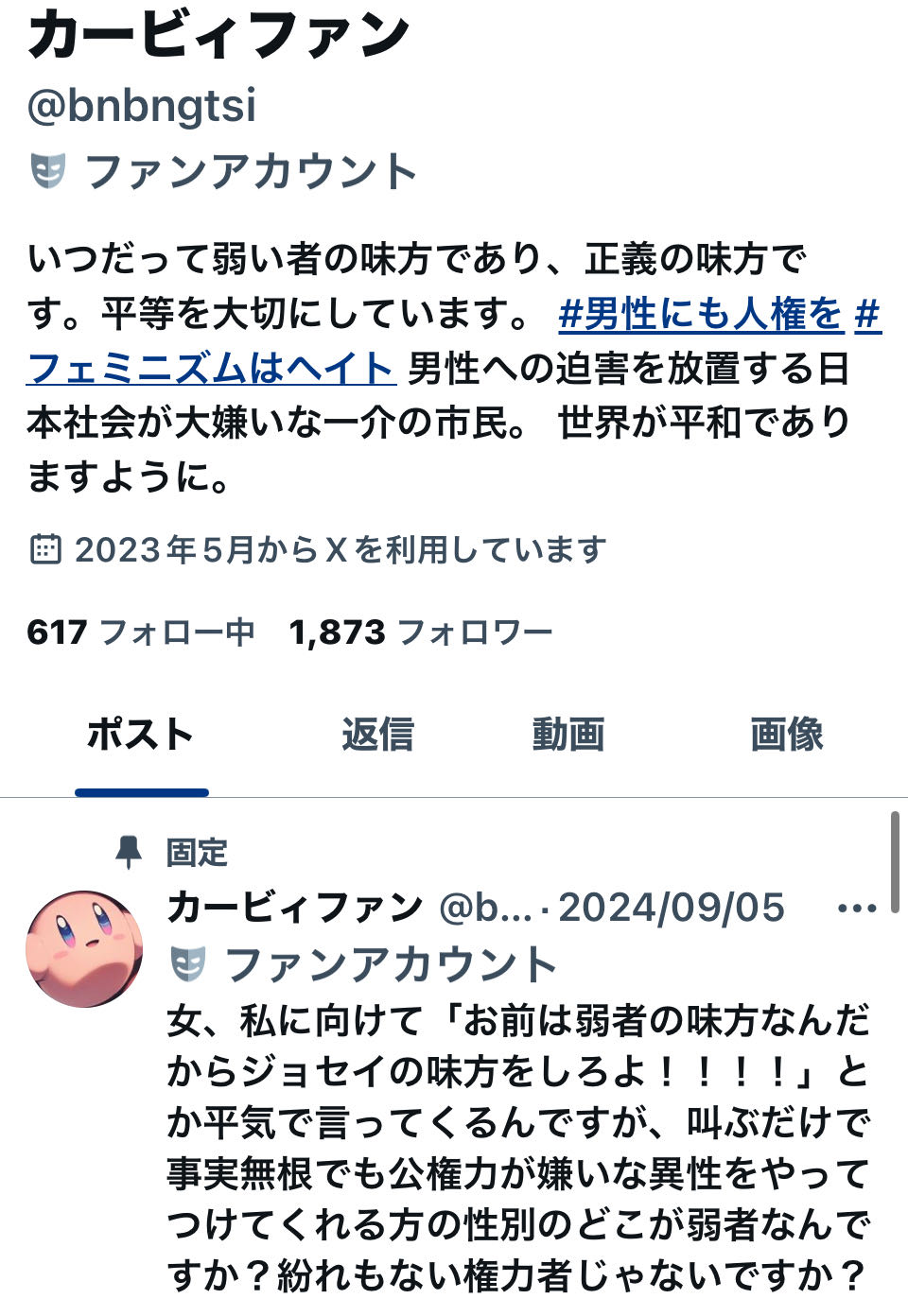
Task: Switch to the 画像 tab
Action: [786, 735]
